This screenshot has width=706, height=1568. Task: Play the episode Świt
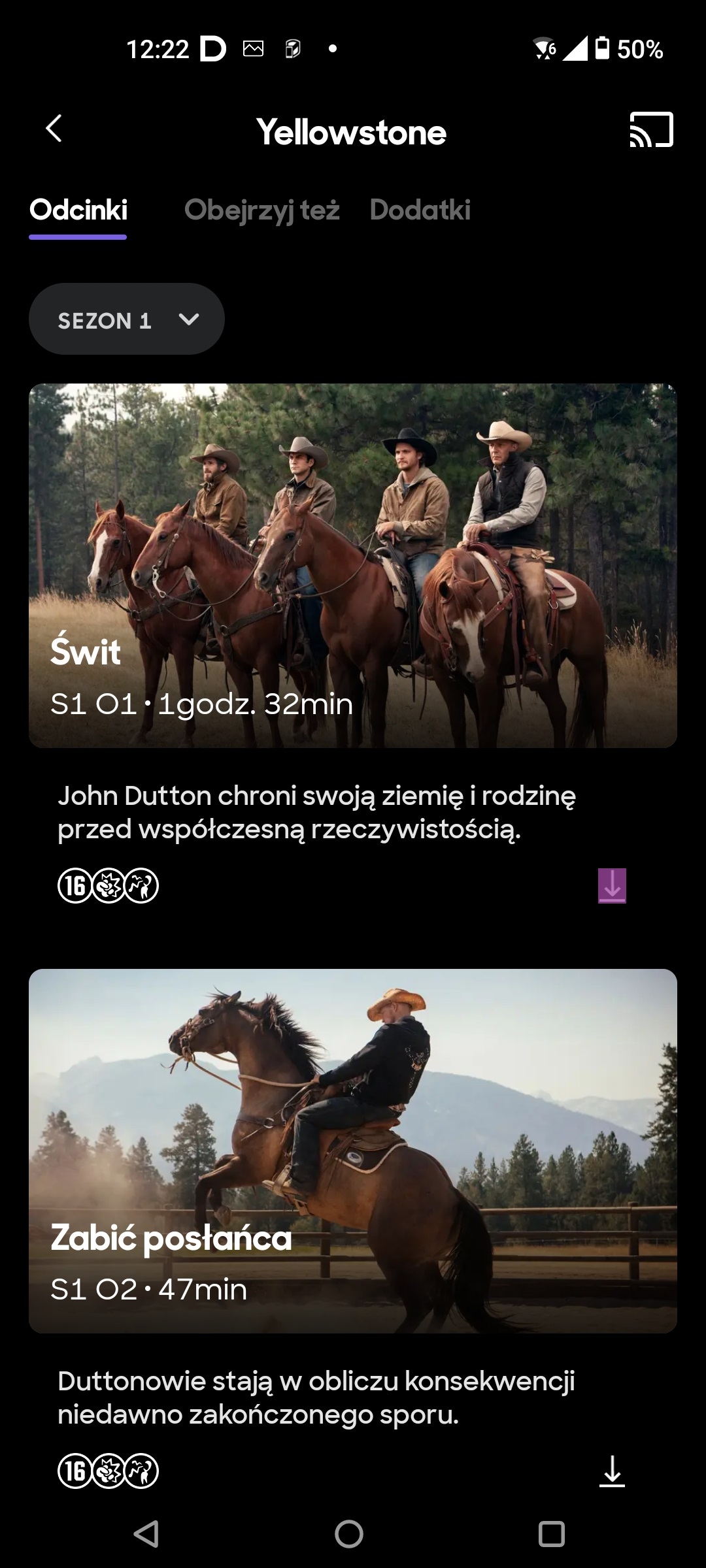(353, 565)
